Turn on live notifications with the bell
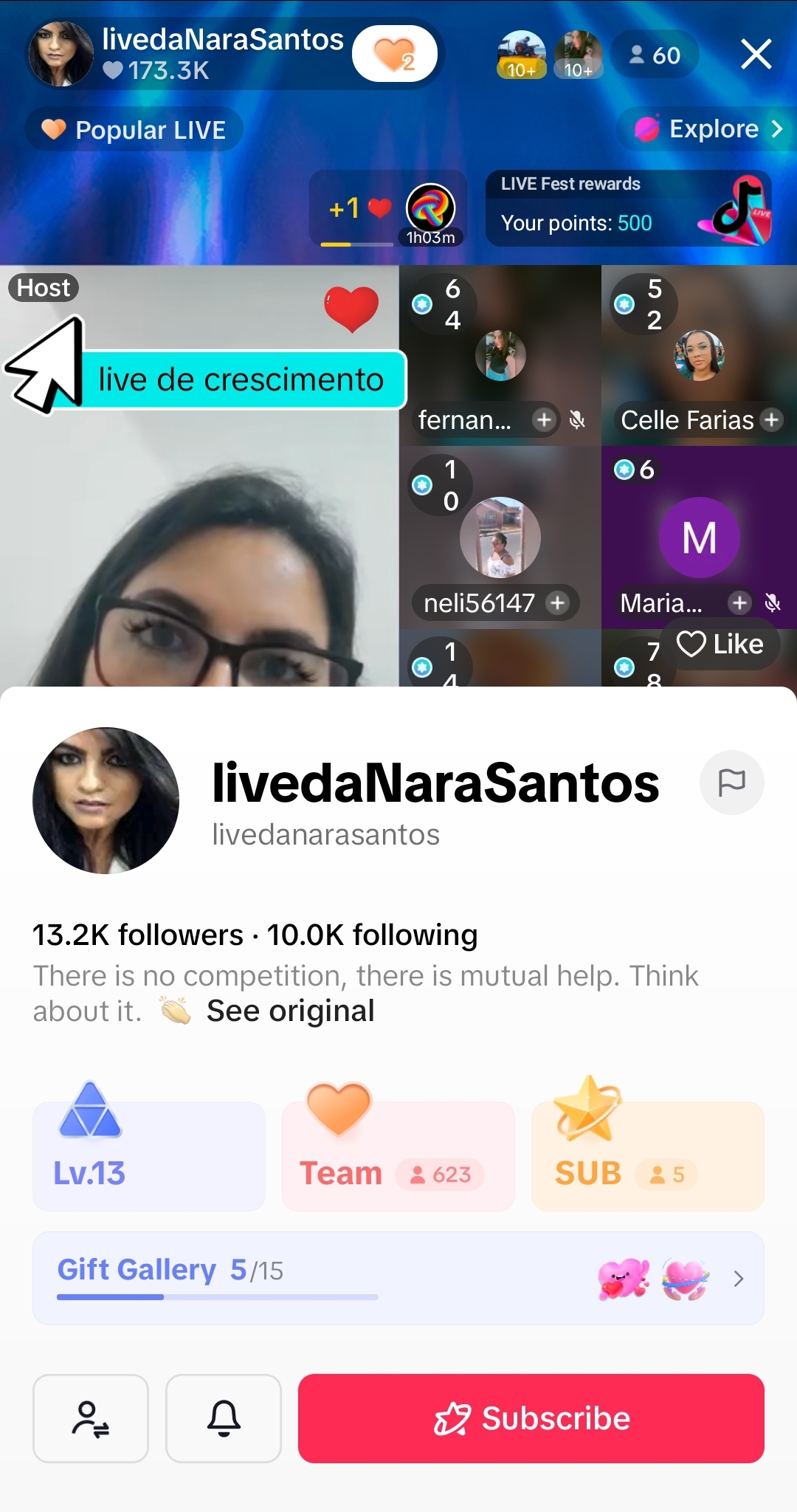The width and height of the screenshot is (797, 1512). pyautogui.click(x=224, y=1418)
